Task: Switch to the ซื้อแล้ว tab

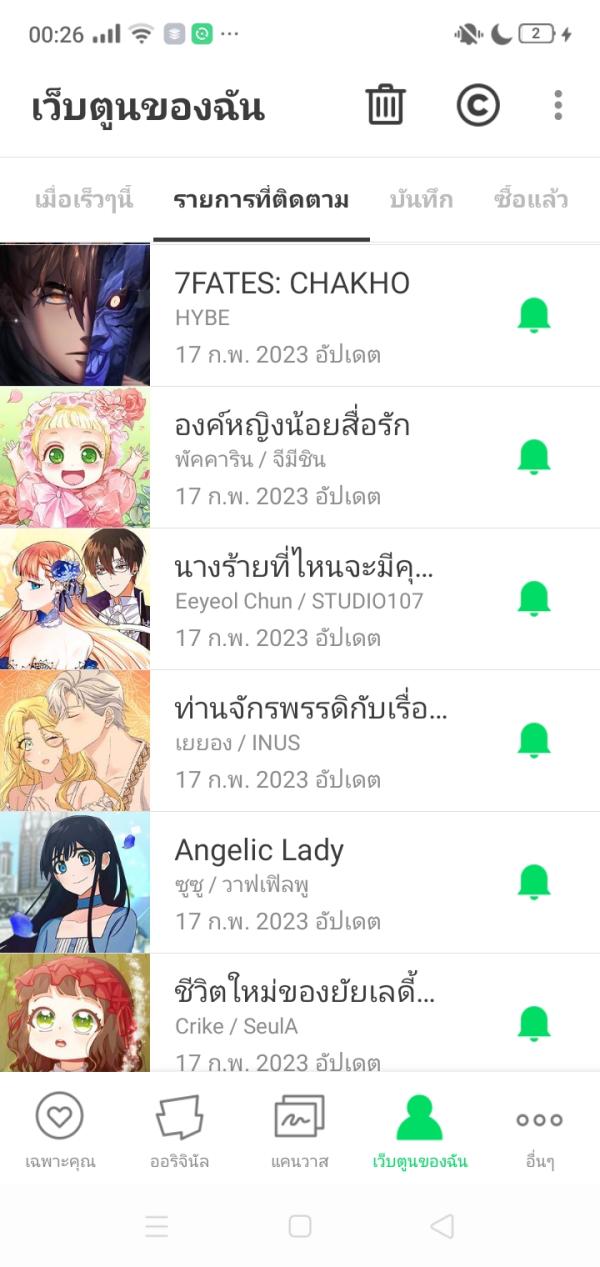Action: 531,199
